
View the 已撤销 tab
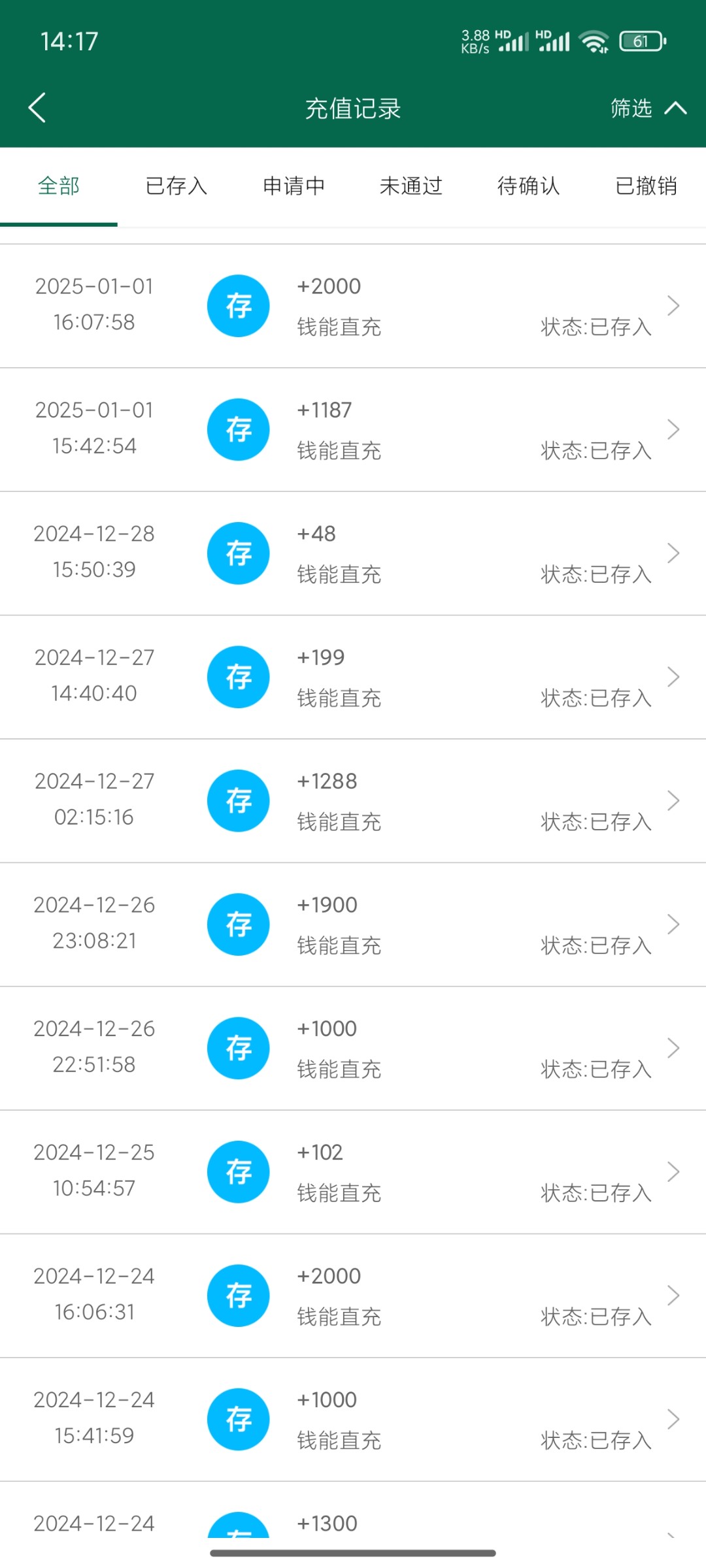(x=647, y=186)
